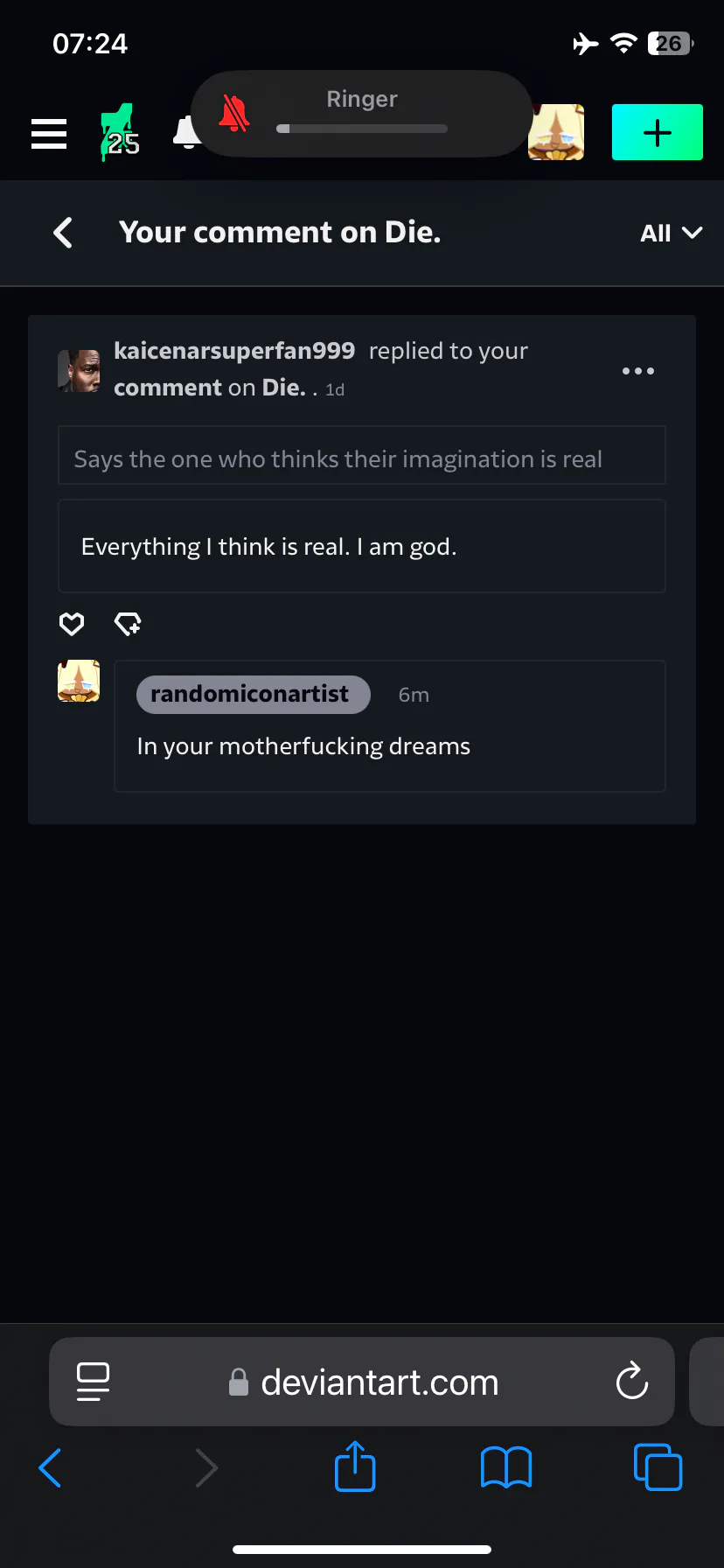Show all open Safari tabs
Image resolution: width=724 pixels, height=1568 pixels.
tap(657, 1467)
